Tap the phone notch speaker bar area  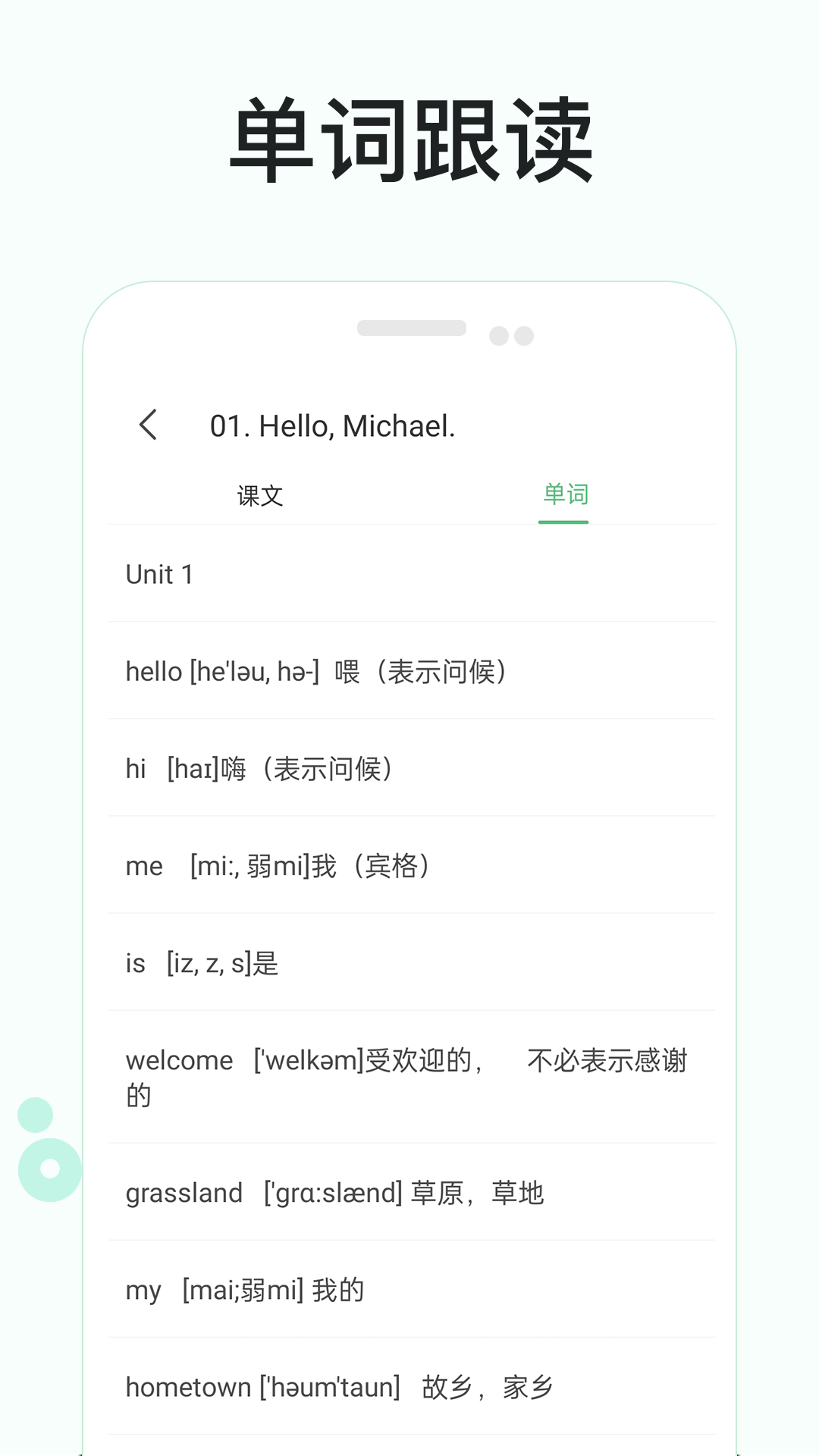[x=410, y=328]
